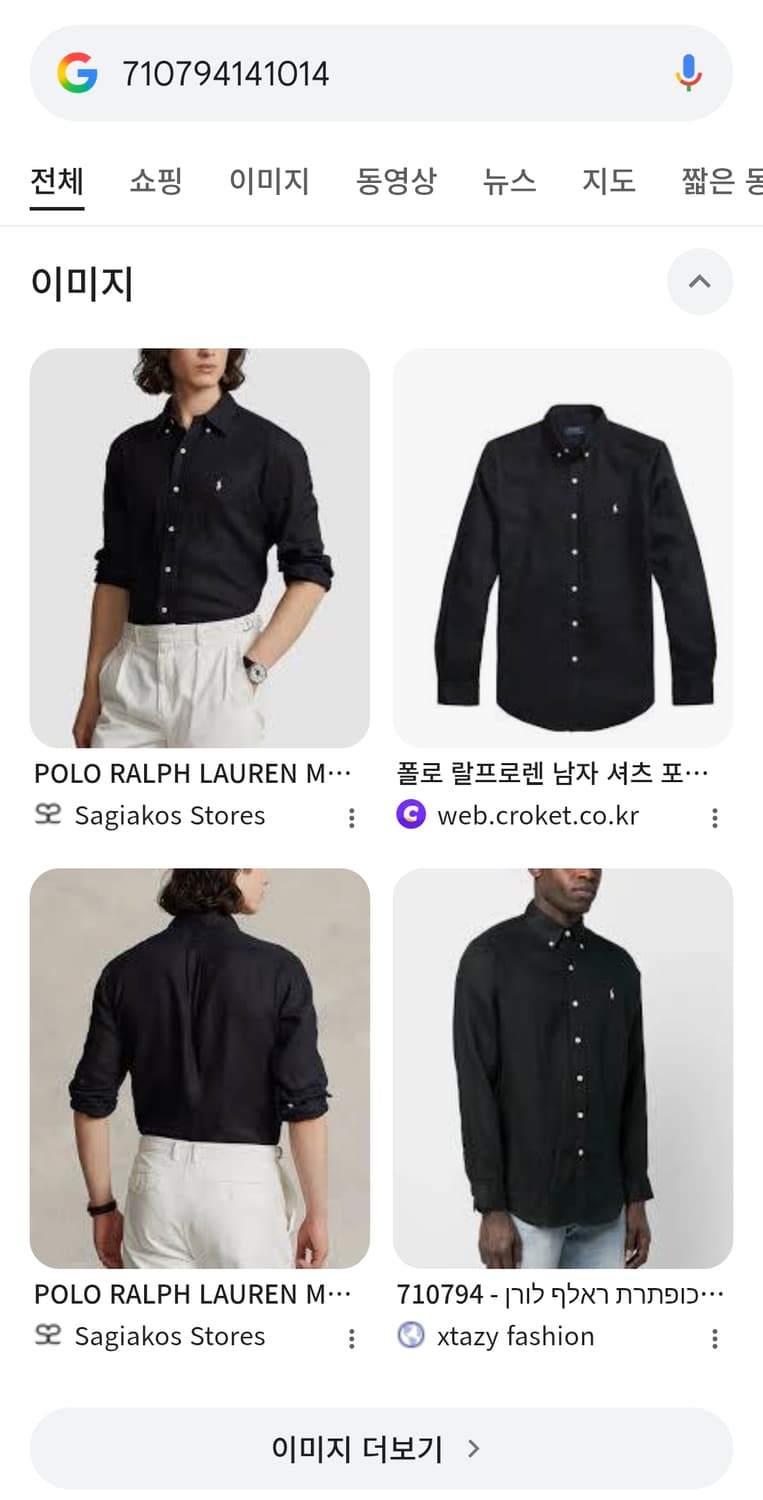Click the Google logo icon

80,72
